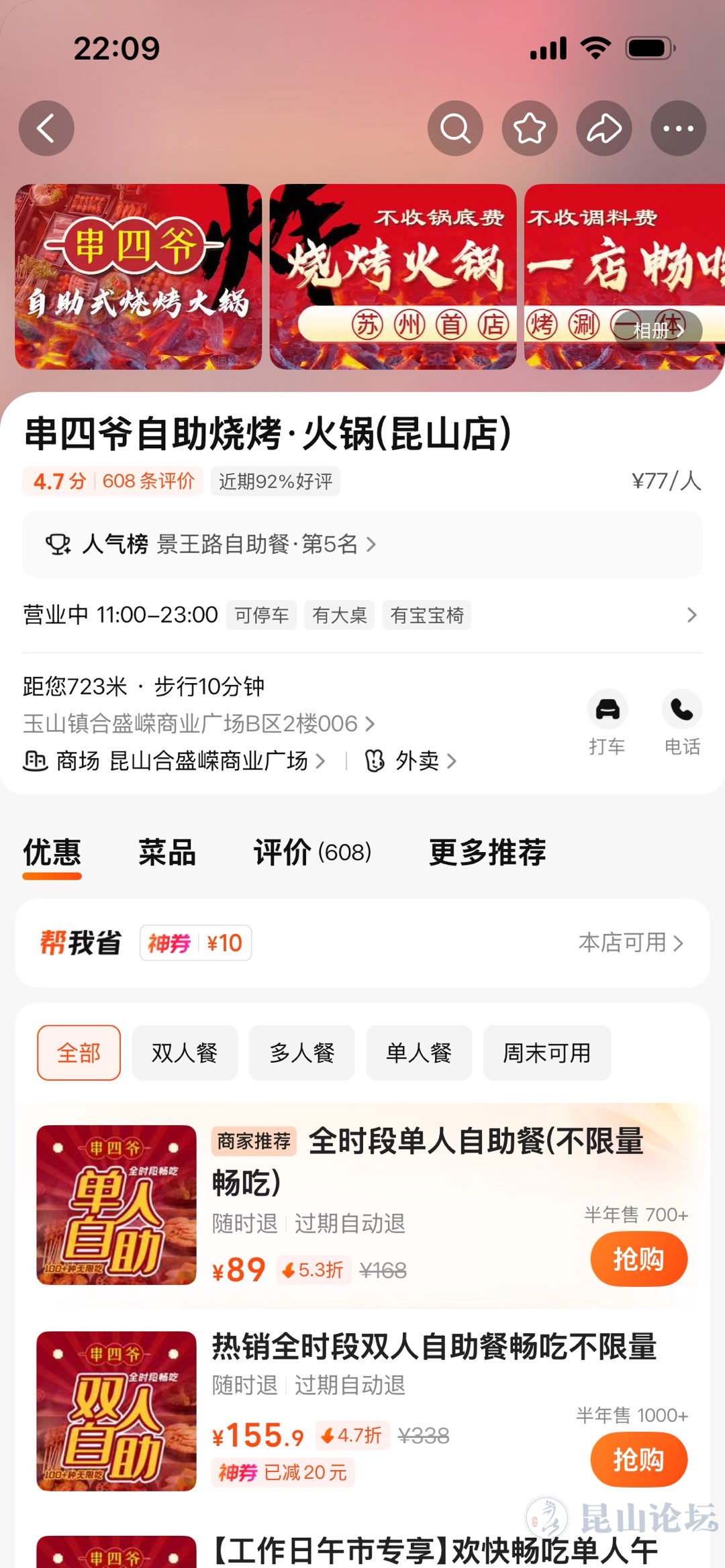
Task: Open 帮我省 神券 ¥10 coupon row
Action: [x=362, y=943]
